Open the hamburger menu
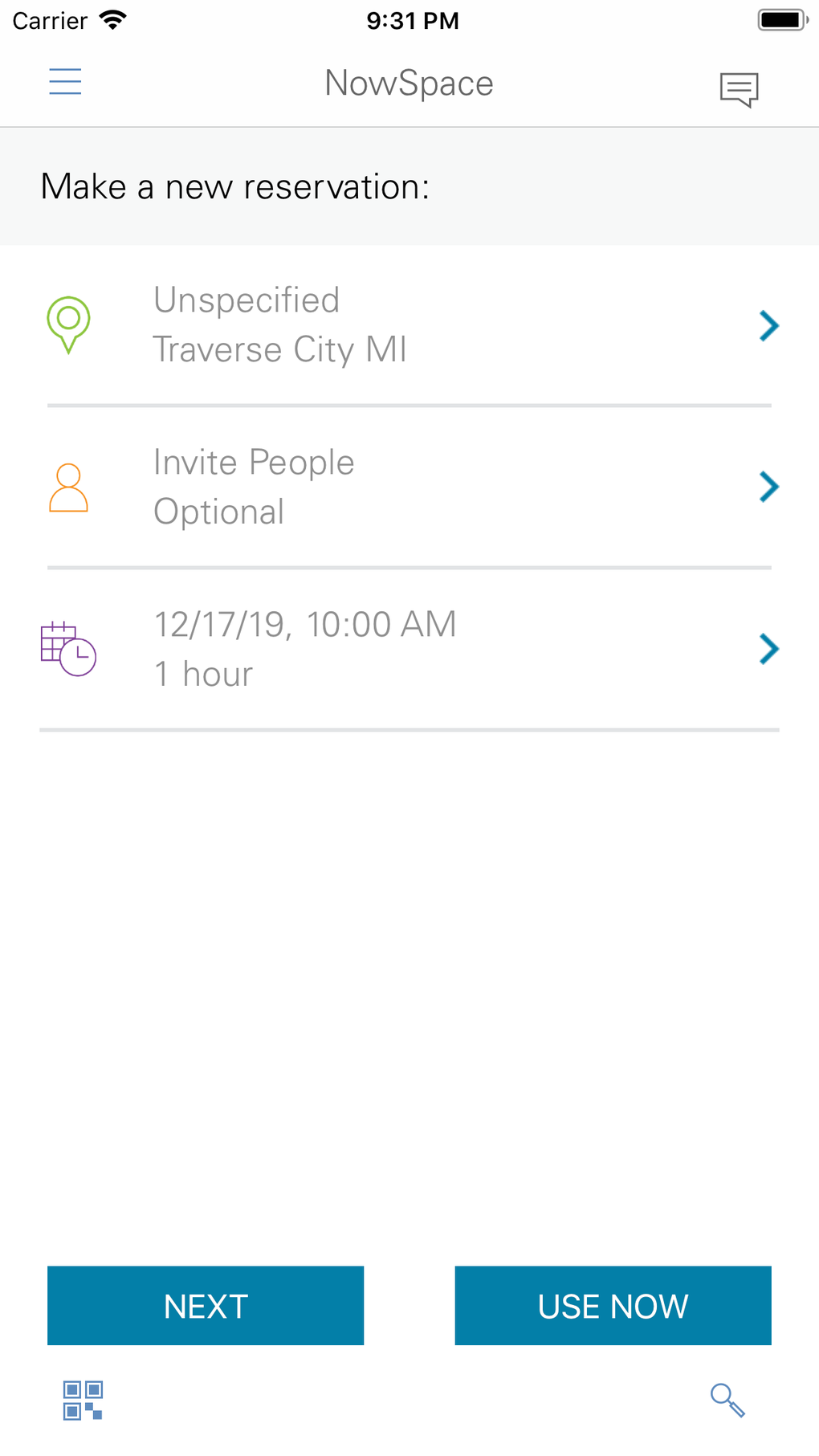 pyautogui.click(x=65, y=82)
